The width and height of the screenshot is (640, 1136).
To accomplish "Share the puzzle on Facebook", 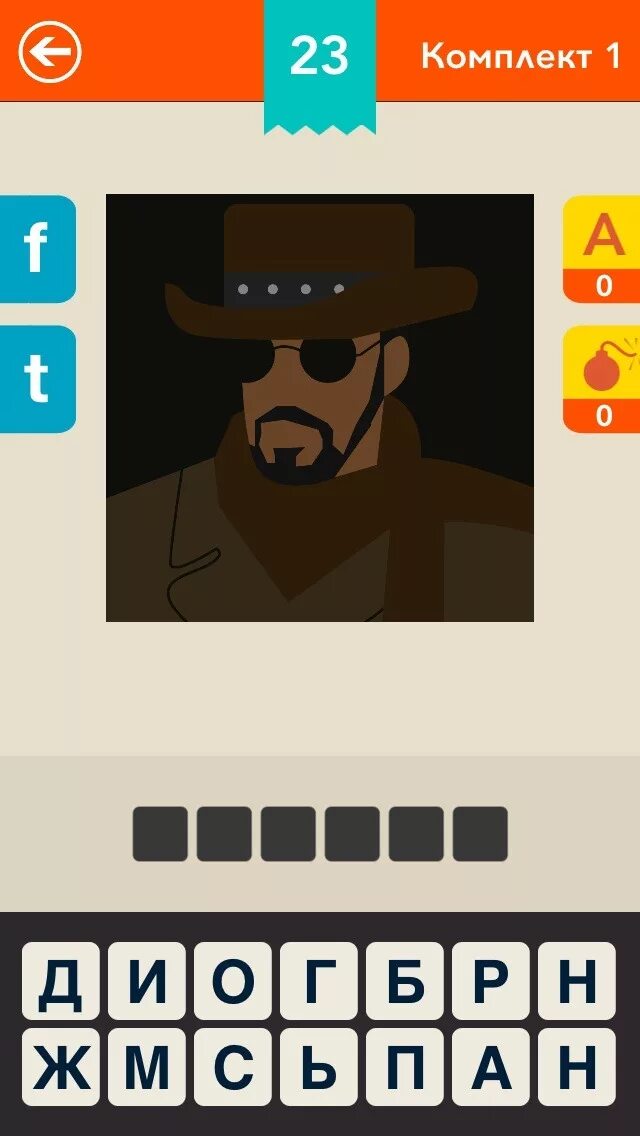I will [37, 248].
